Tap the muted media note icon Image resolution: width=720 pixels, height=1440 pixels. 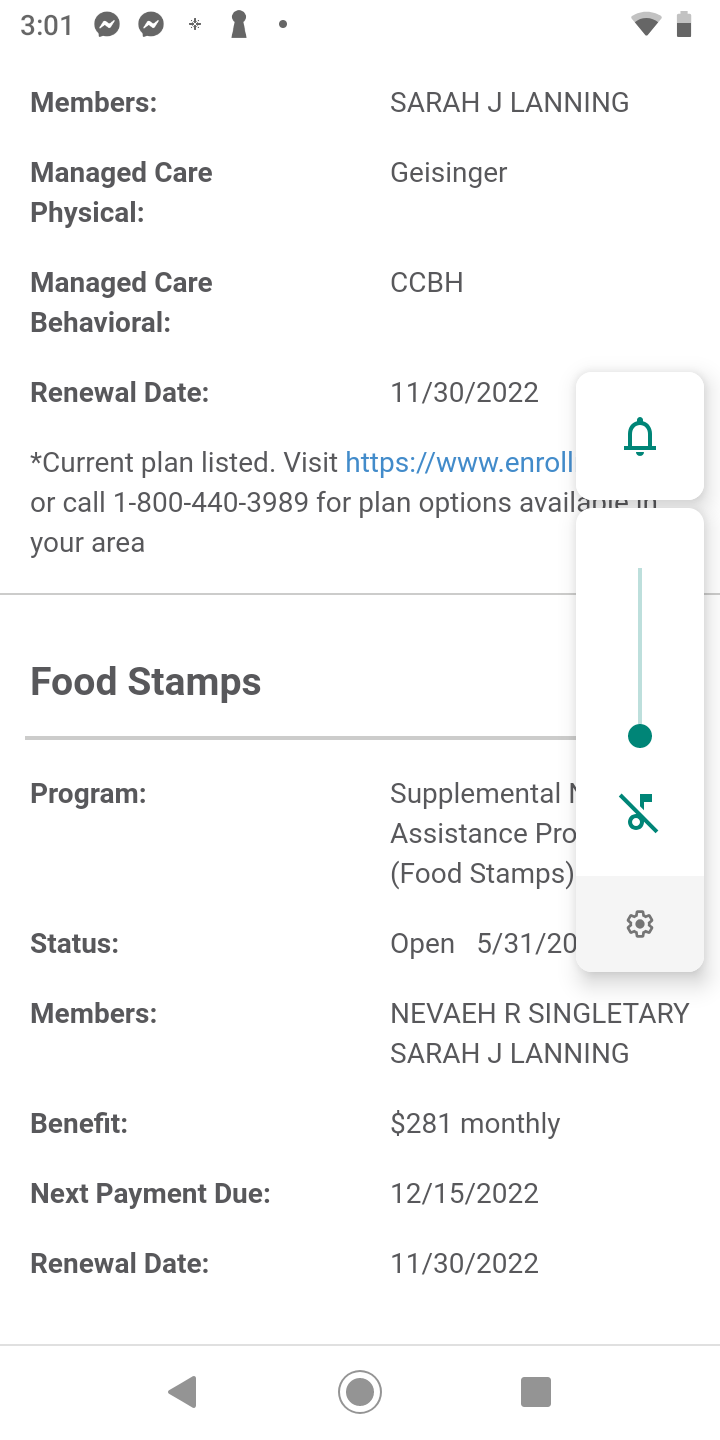[640, 813]
